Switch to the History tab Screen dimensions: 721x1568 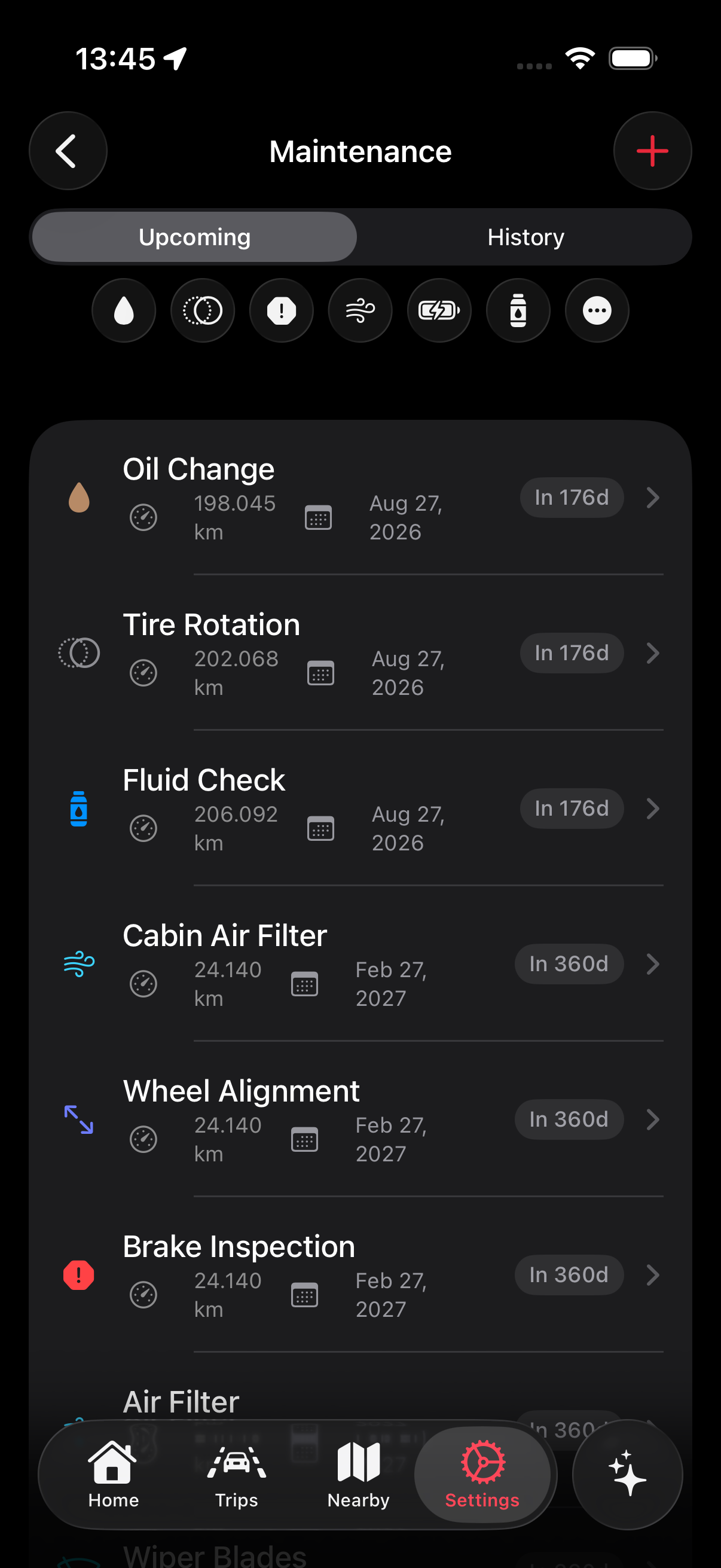click(x=524, y=237)
